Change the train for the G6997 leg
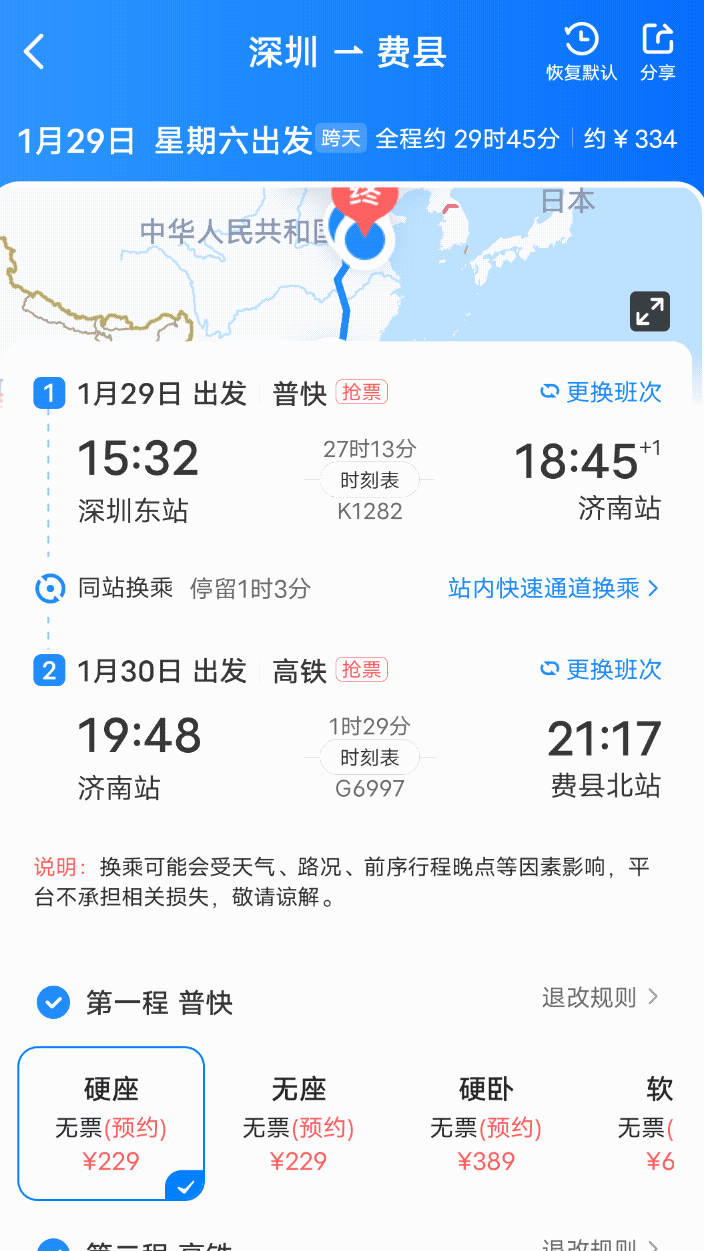The width and height of the screenshot is (704, 1251). tap(601, 670)
